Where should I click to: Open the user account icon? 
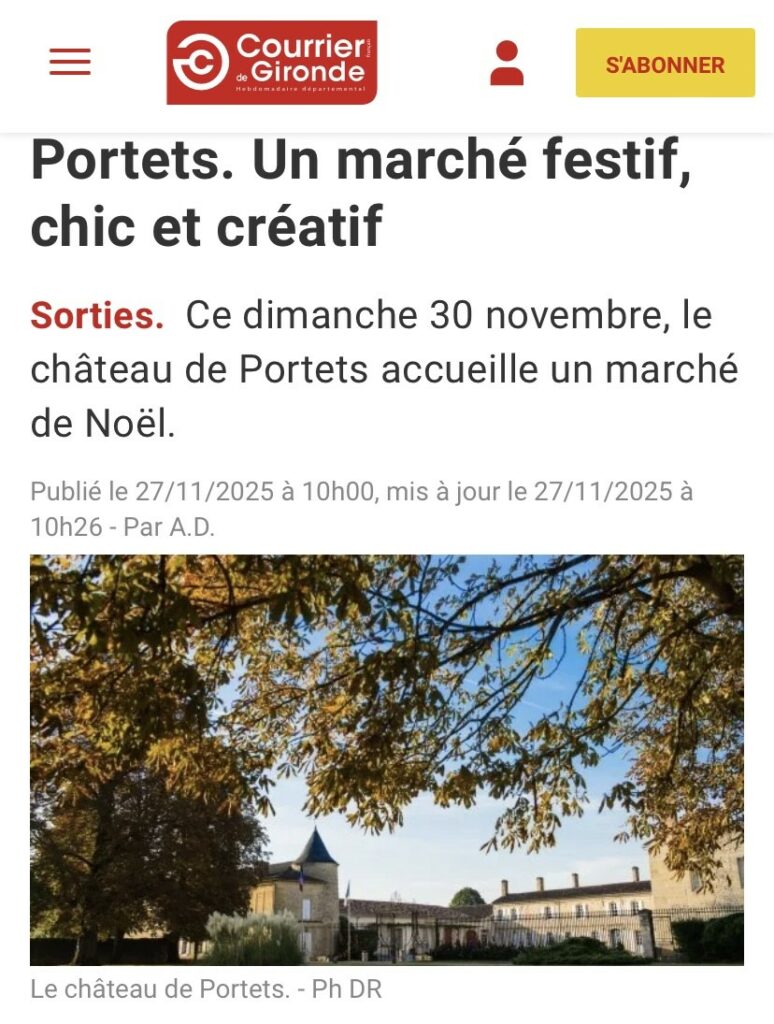507,63
